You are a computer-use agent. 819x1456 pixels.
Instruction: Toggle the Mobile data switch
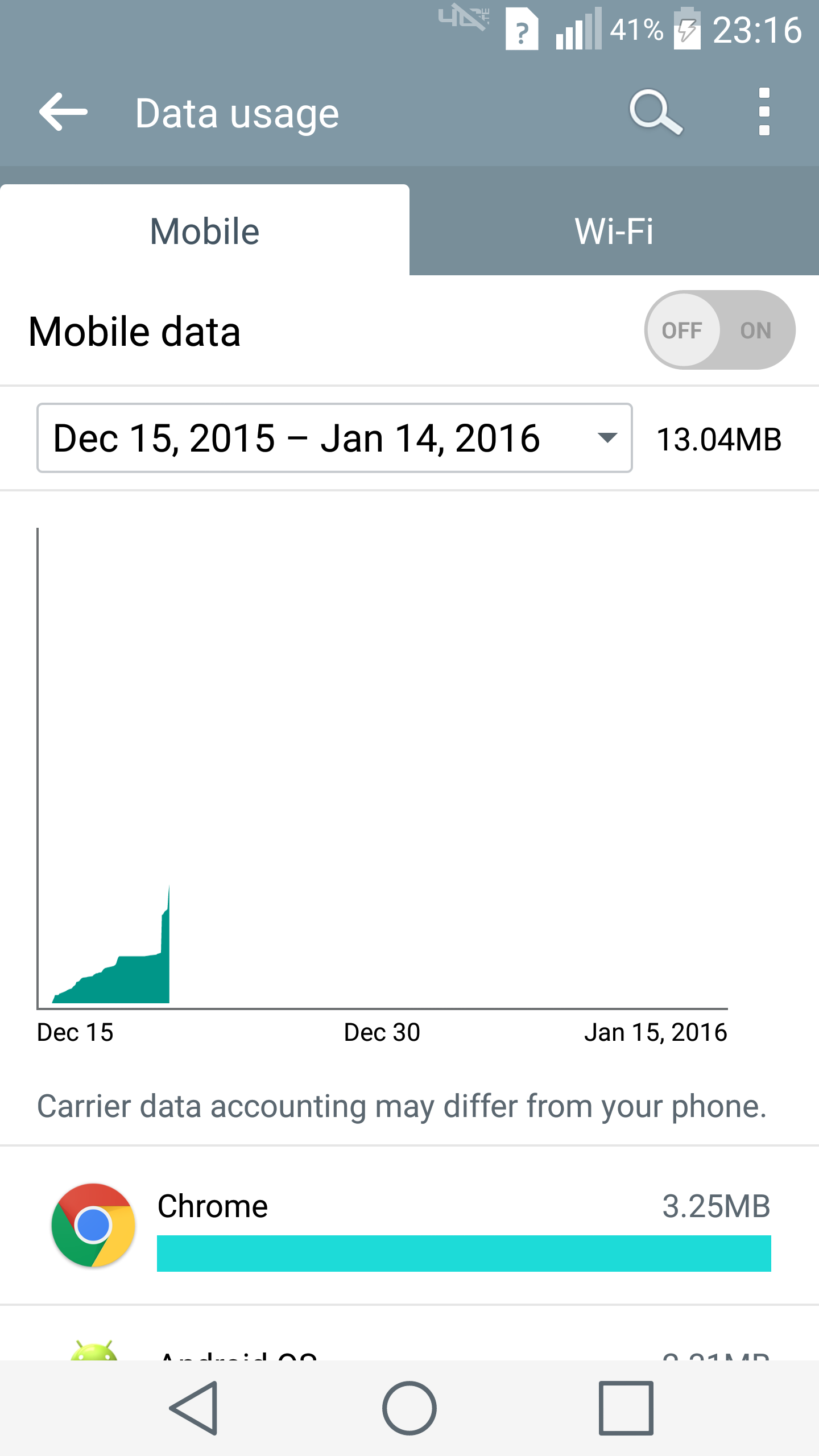(x=719, y=330)
